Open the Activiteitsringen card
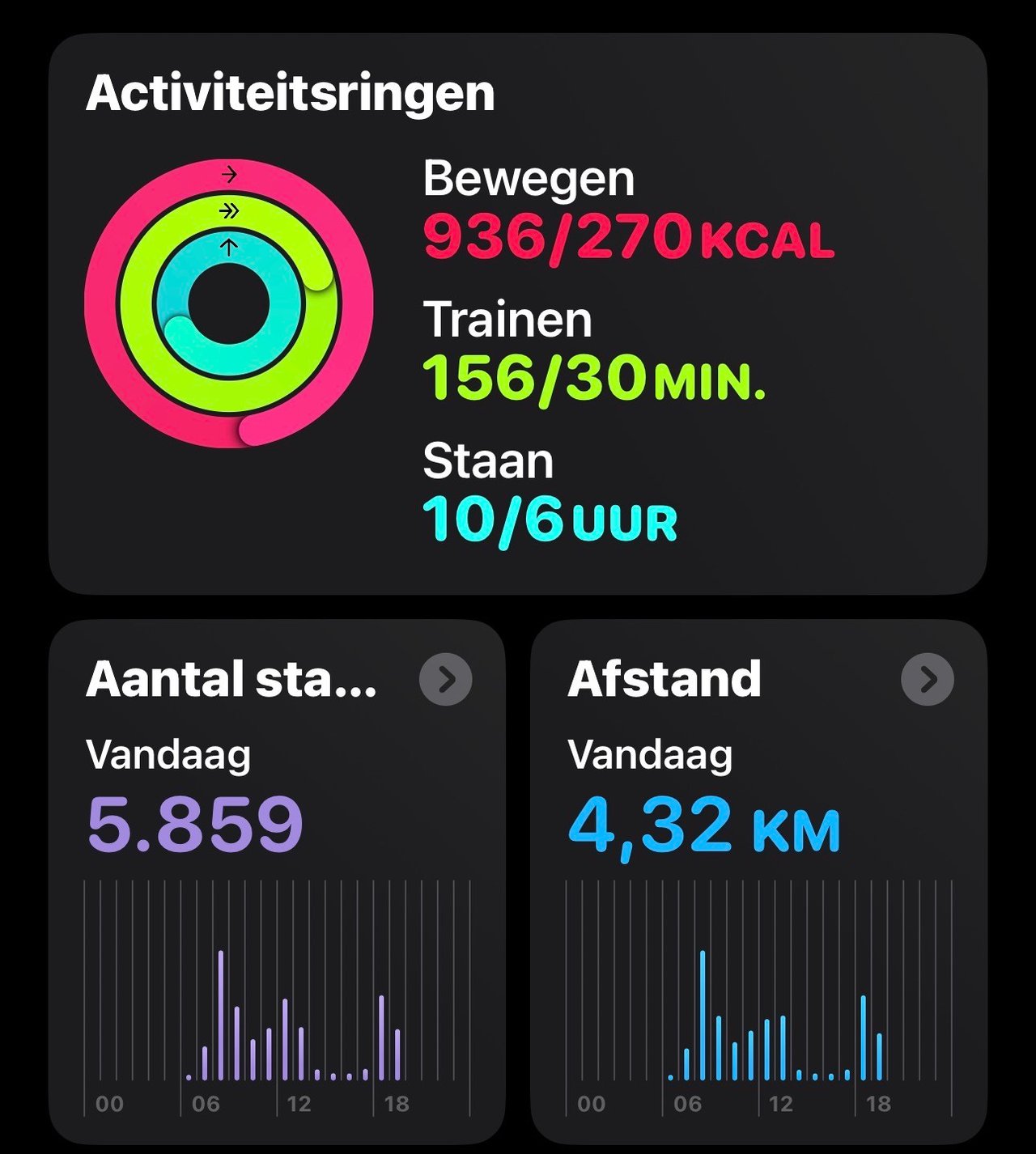This screenshot has height=1154, width=1036. point(518,314)
